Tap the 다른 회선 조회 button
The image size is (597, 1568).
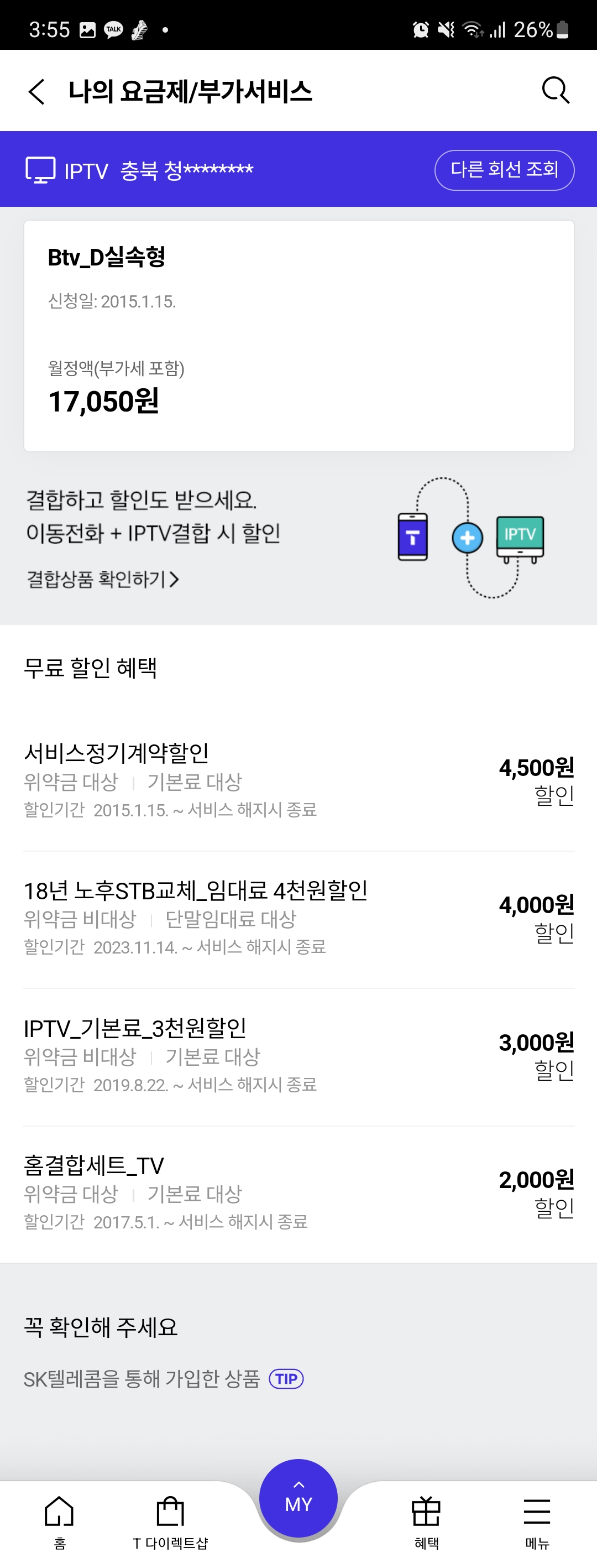(504, 170)
